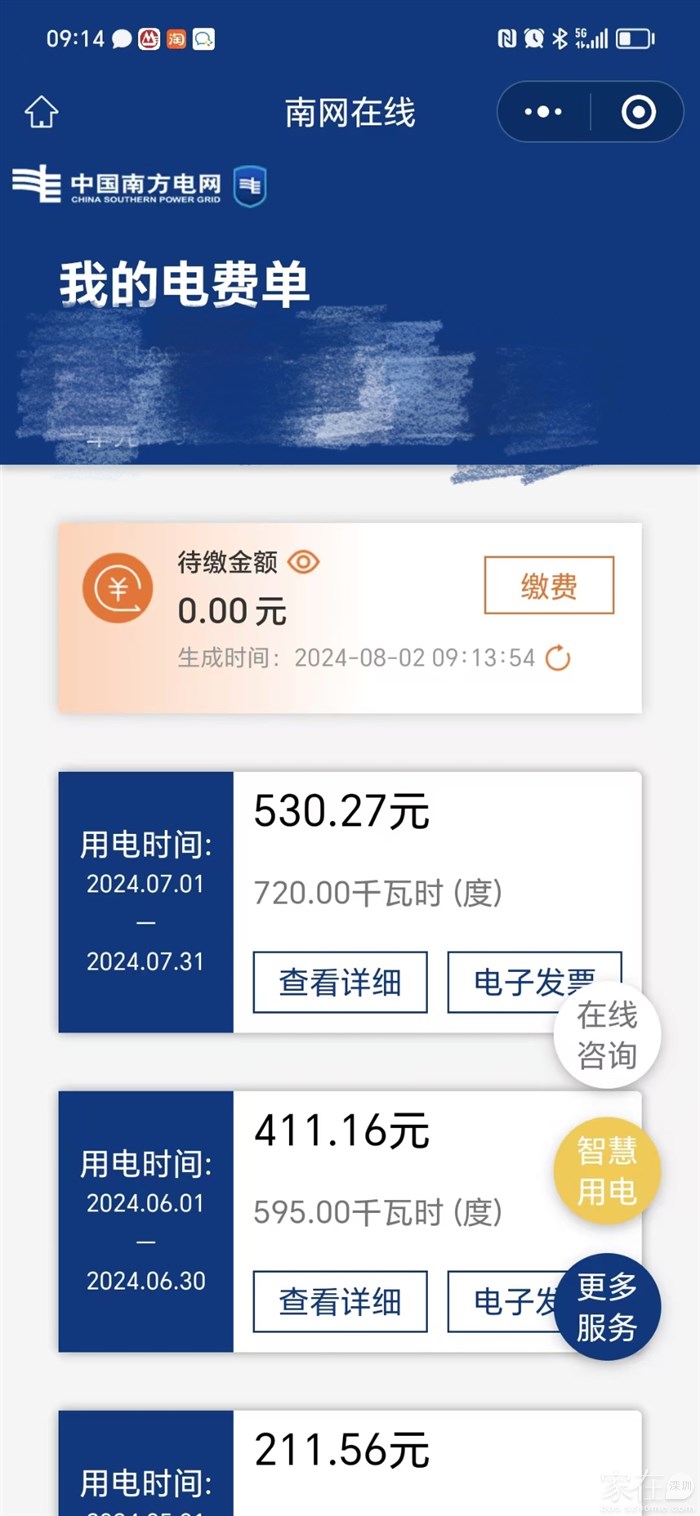This screenshot has height=1516, width=700.
Task: Open 电子发票 for the July bill
Action: 510,982
